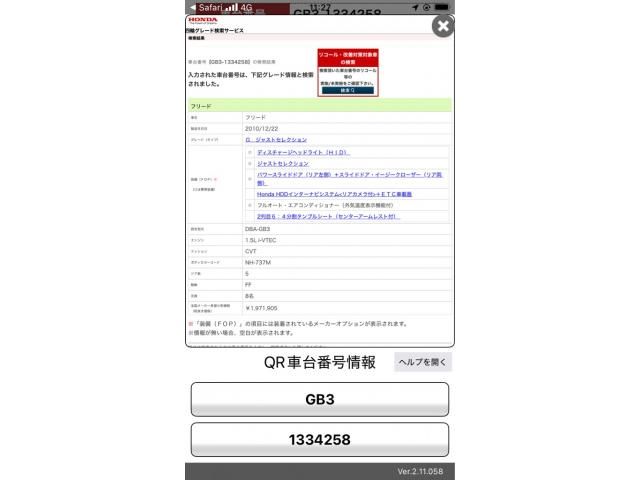Return to Safari via status bar back link
The width and height of the screenshot is (640, 480).
tap(206, 7)
